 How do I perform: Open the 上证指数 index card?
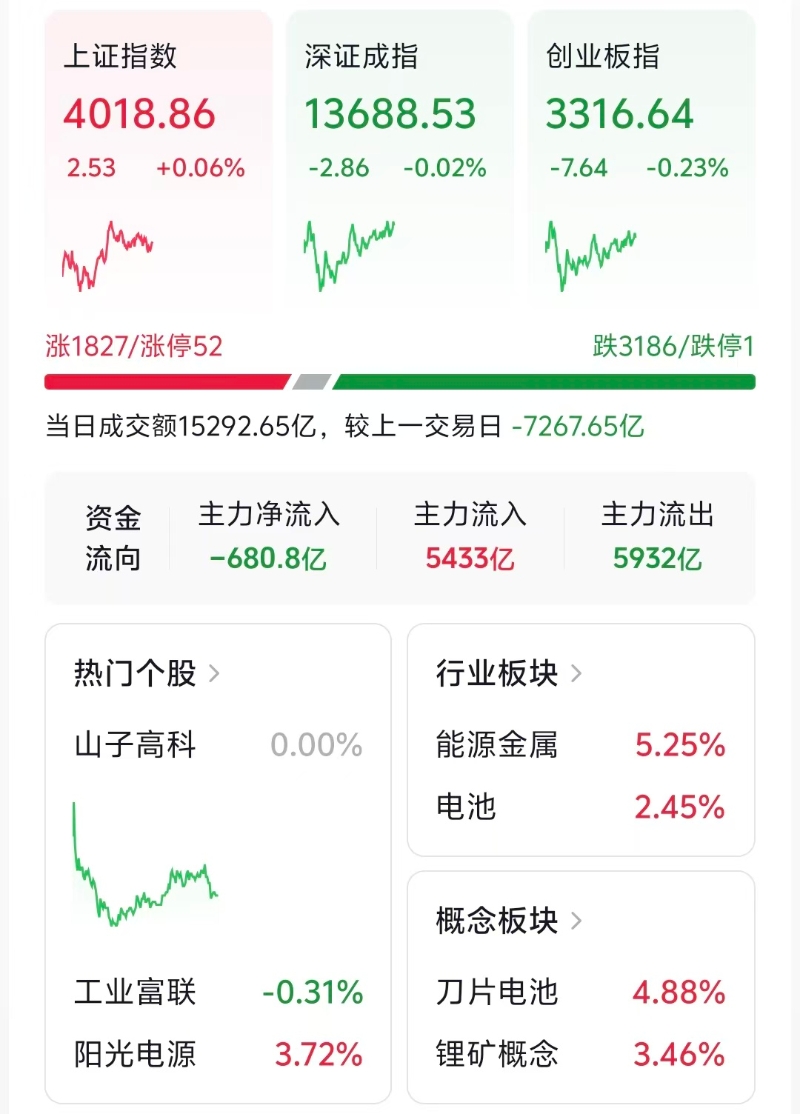[158, 160]
